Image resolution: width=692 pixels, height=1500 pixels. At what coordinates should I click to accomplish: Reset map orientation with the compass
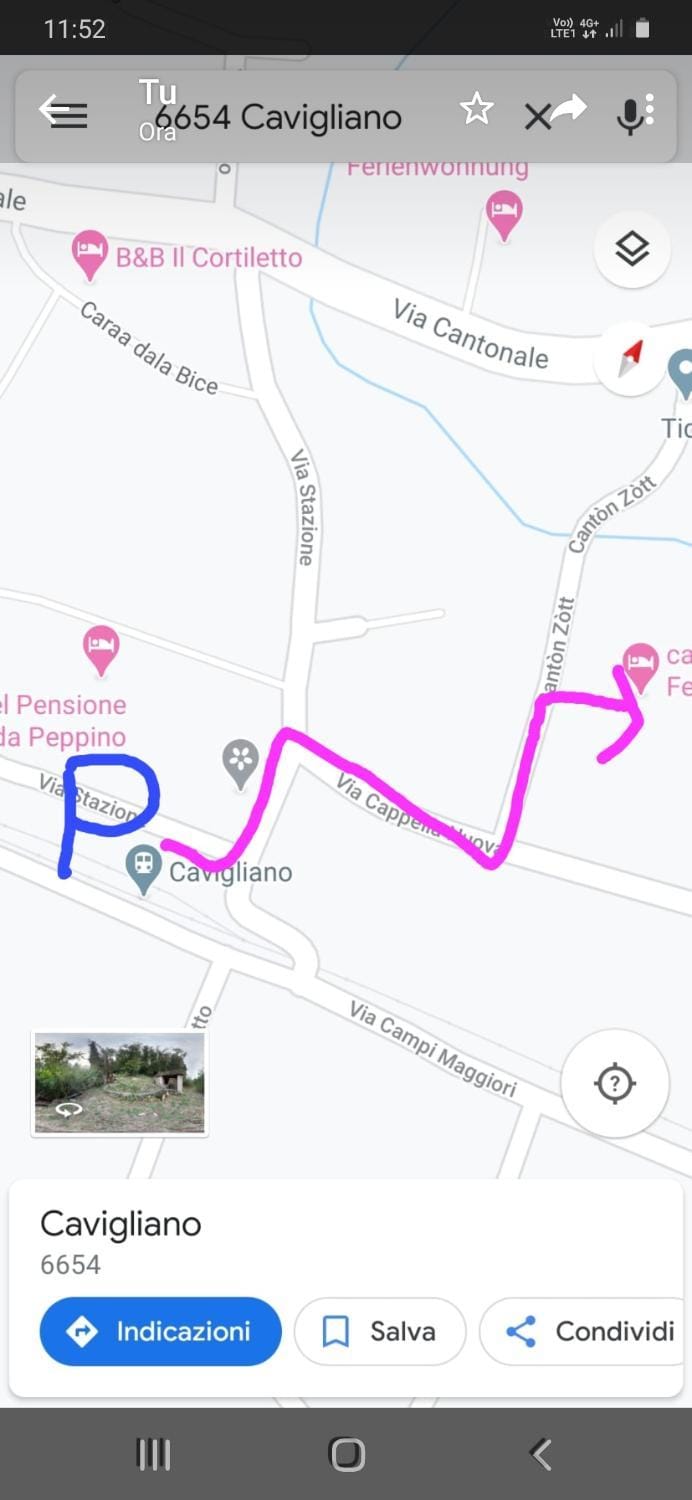pos(631,358)
